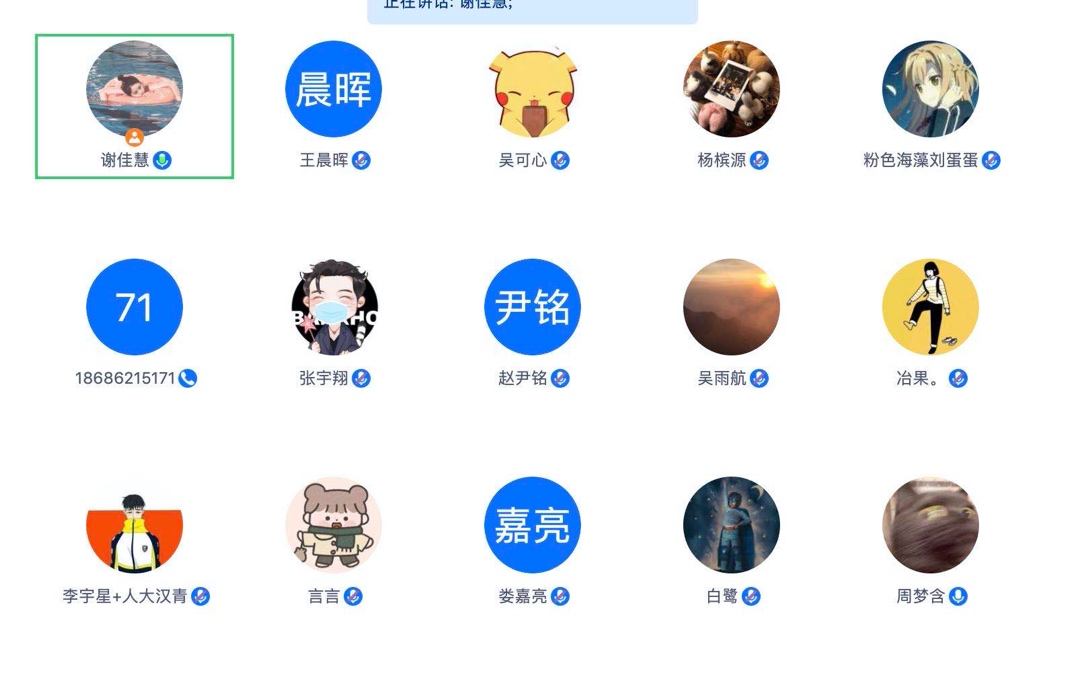The image size is (1068, 684).
Task: Select 周梦含's participant tile
Action: click(930, 525)
